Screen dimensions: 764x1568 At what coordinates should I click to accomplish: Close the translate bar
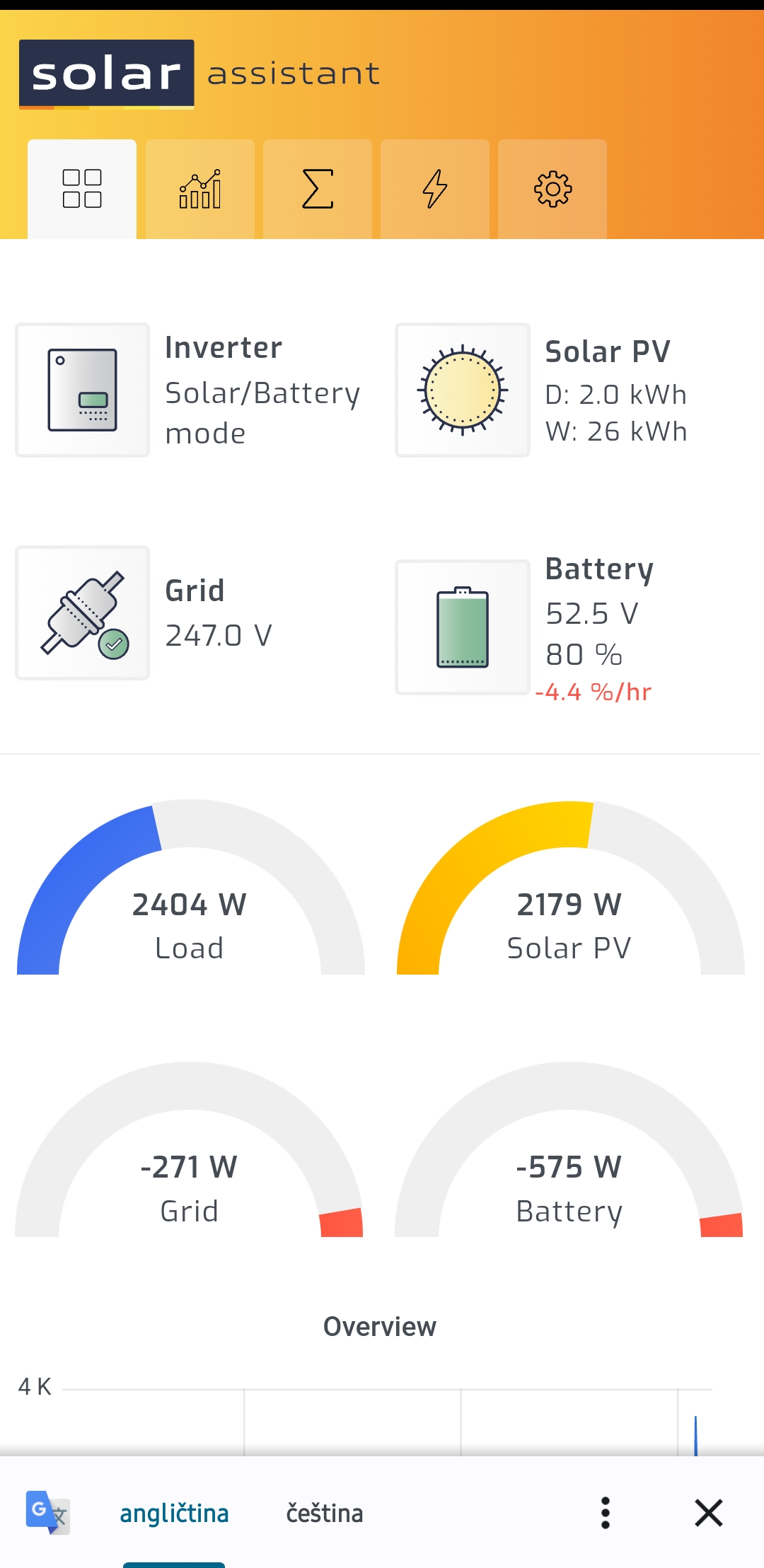coord(708,1513)
